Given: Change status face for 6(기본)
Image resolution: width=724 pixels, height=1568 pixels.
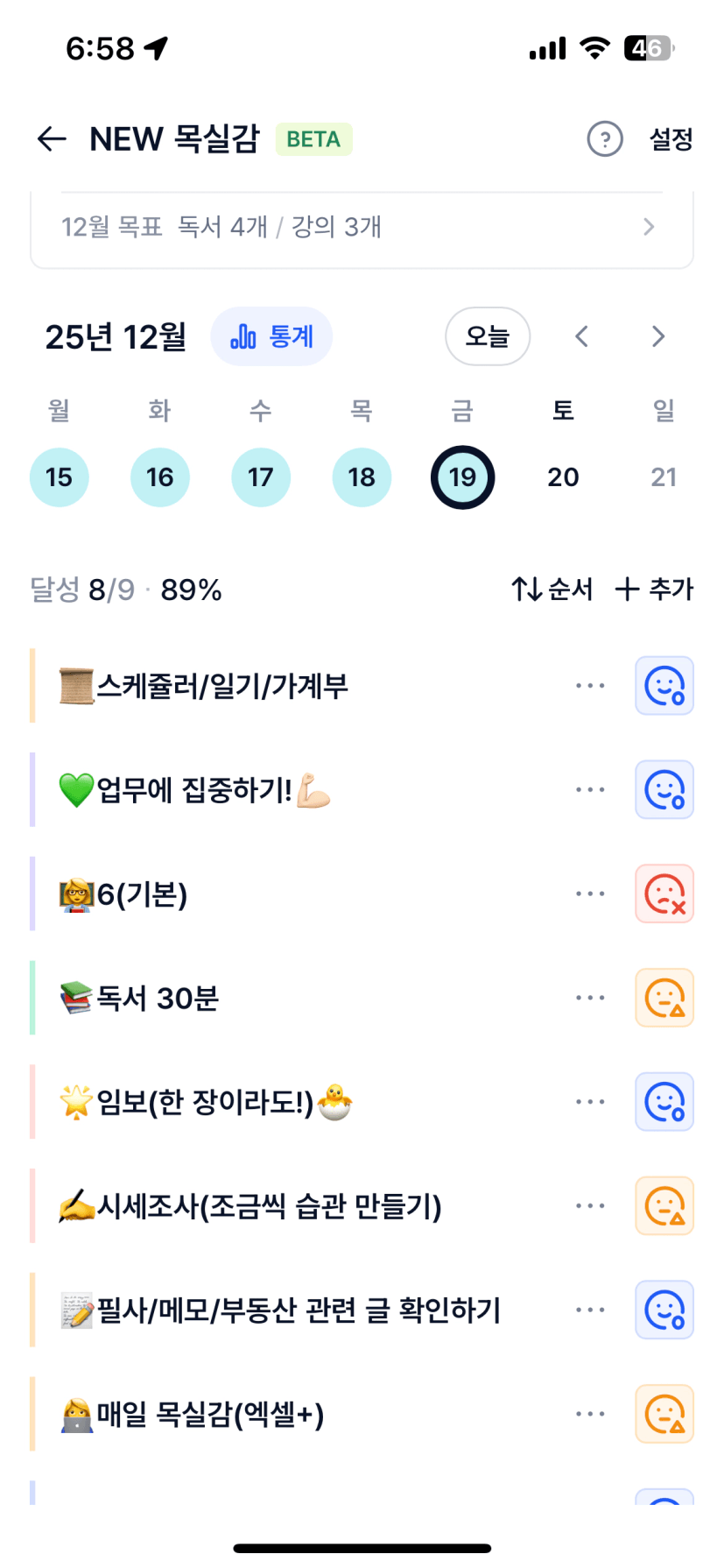Looking at the screenshot, I should pyautogui.click(x=664, y=894).
